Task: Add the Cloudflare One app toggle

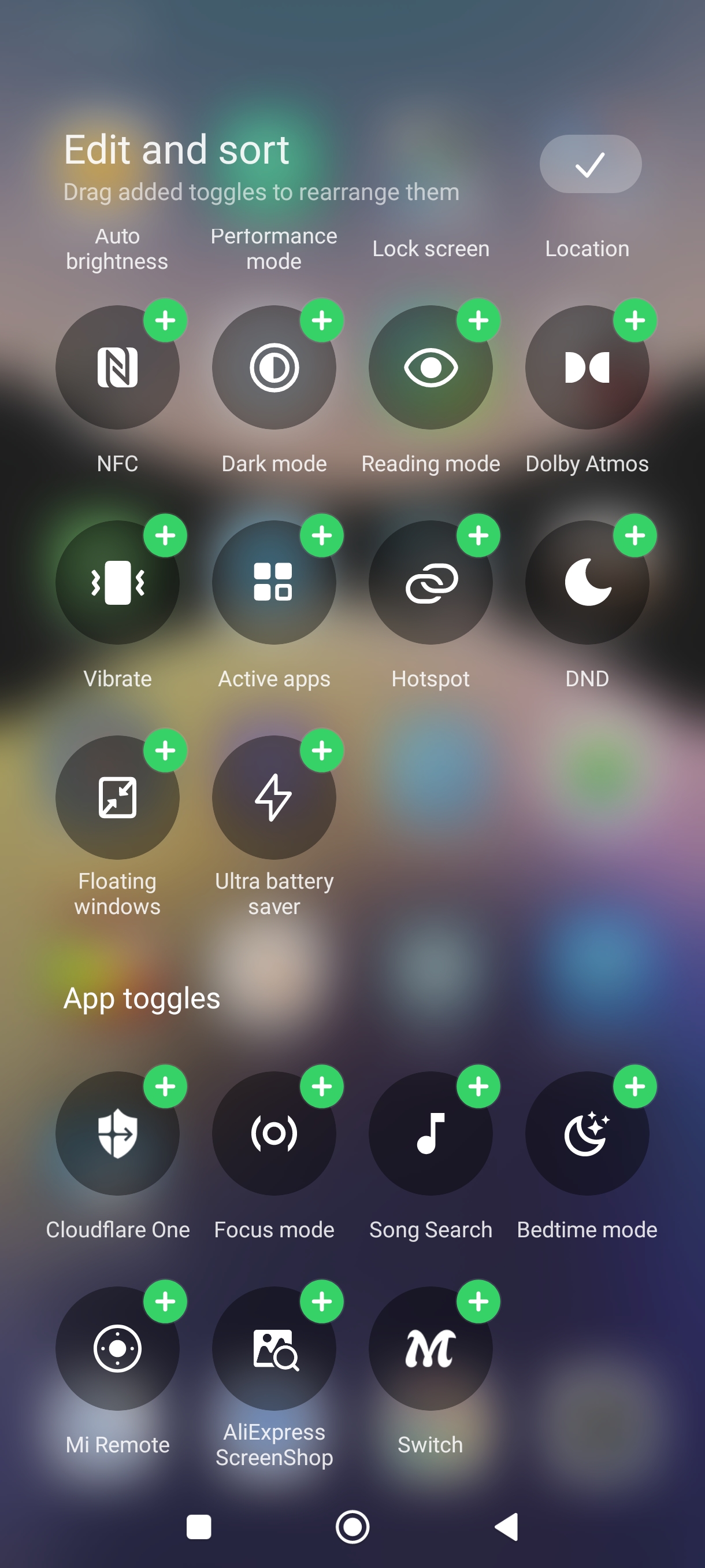Action: tap(165, 1086)
